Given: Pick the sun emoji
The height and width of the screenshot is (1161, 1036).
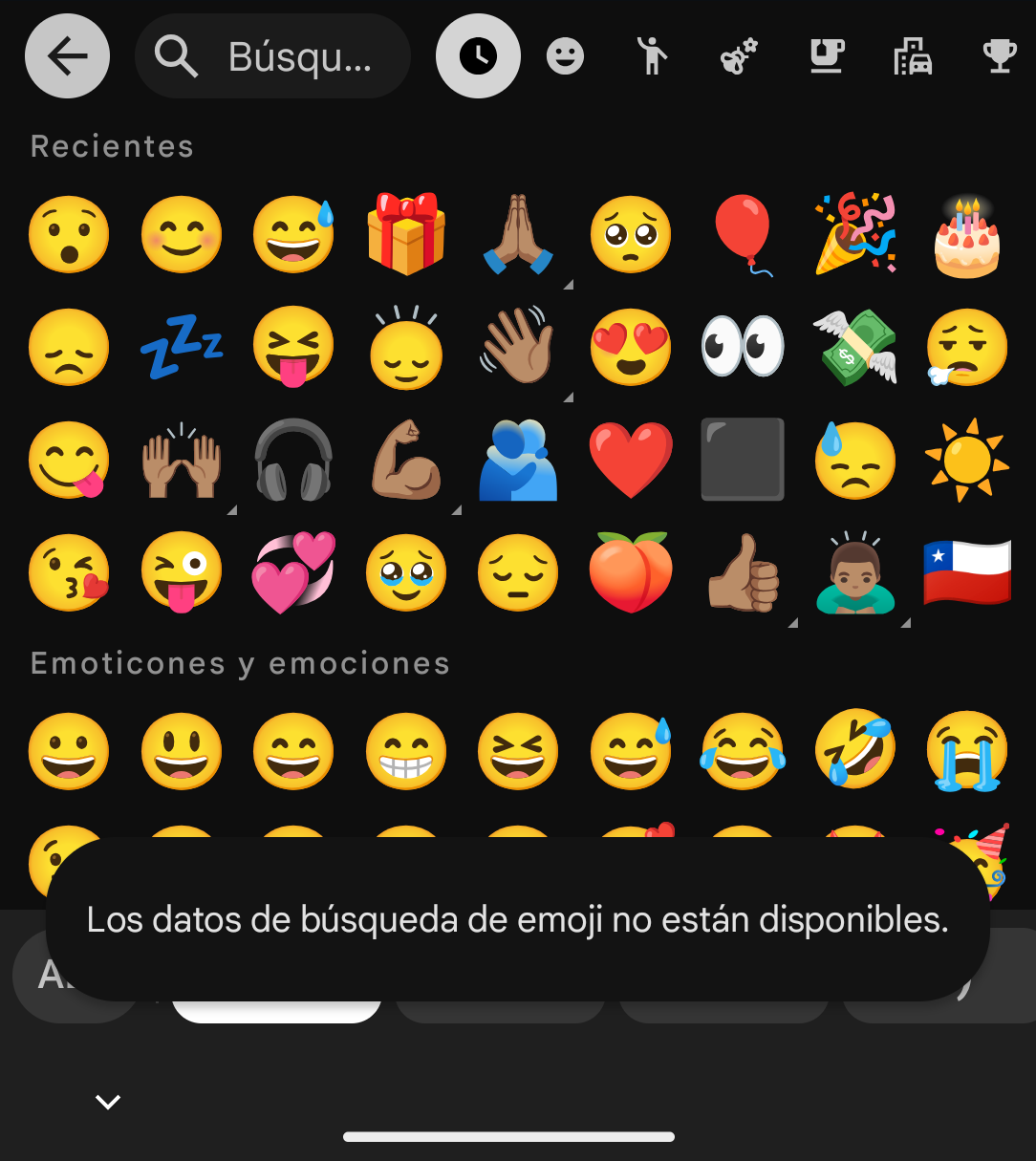Looking at the screenshot, I should pos(967,460).
